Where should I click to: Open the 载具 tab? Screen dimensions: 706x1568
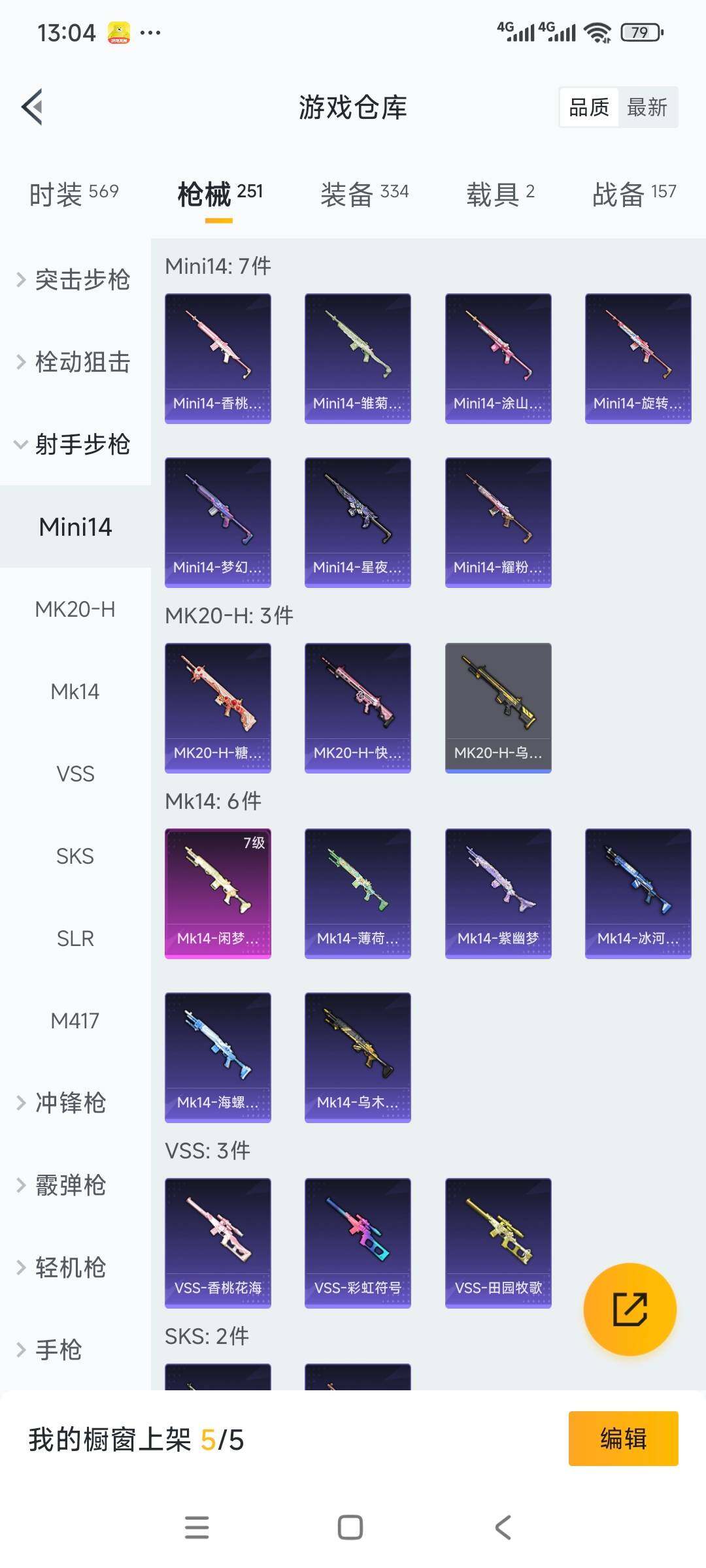click(x=500, y=194)
